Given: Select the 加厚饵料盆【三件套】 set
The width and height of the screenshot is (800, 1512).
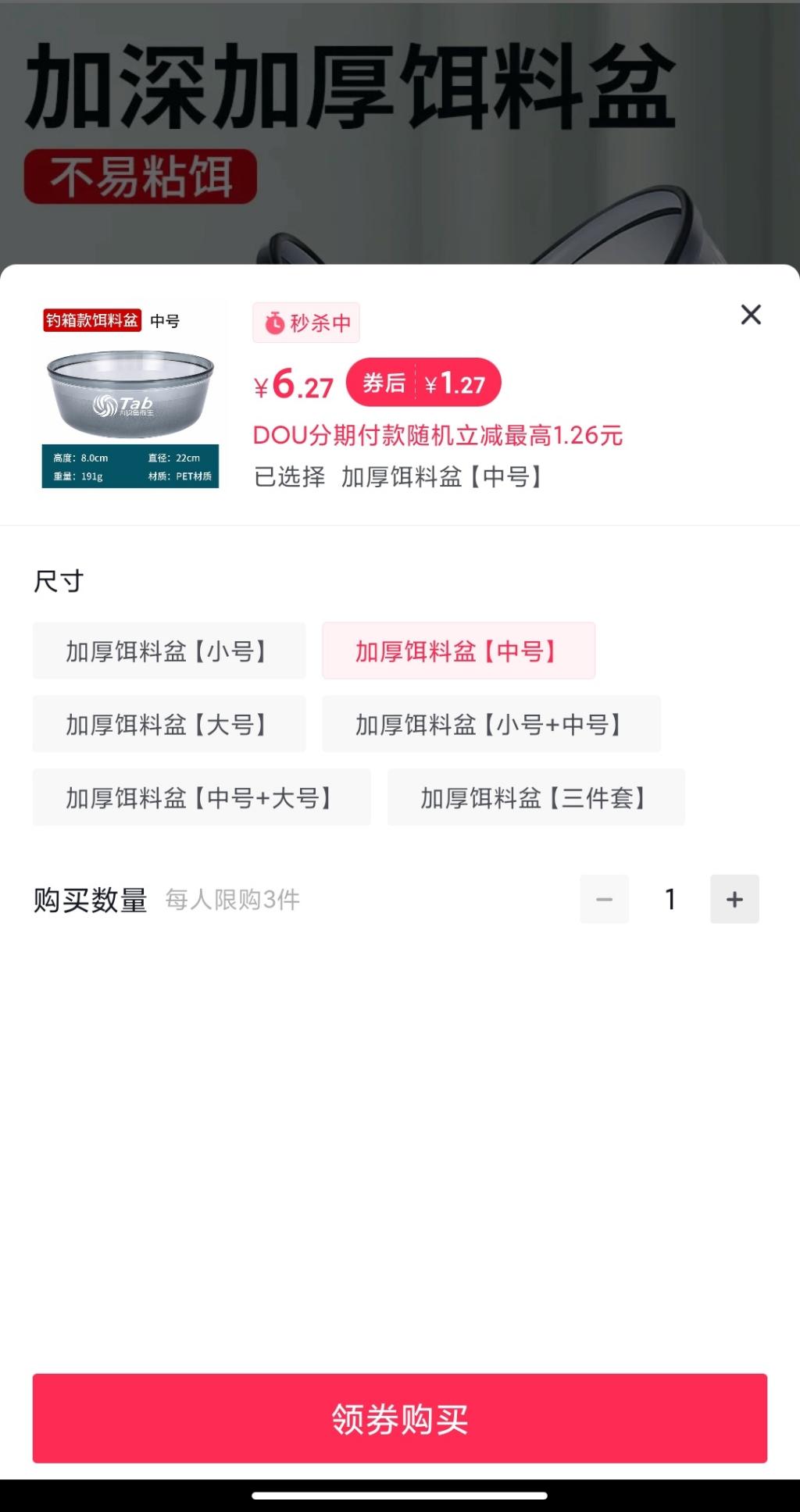Looking at the screenshot, I should point(536,797).
